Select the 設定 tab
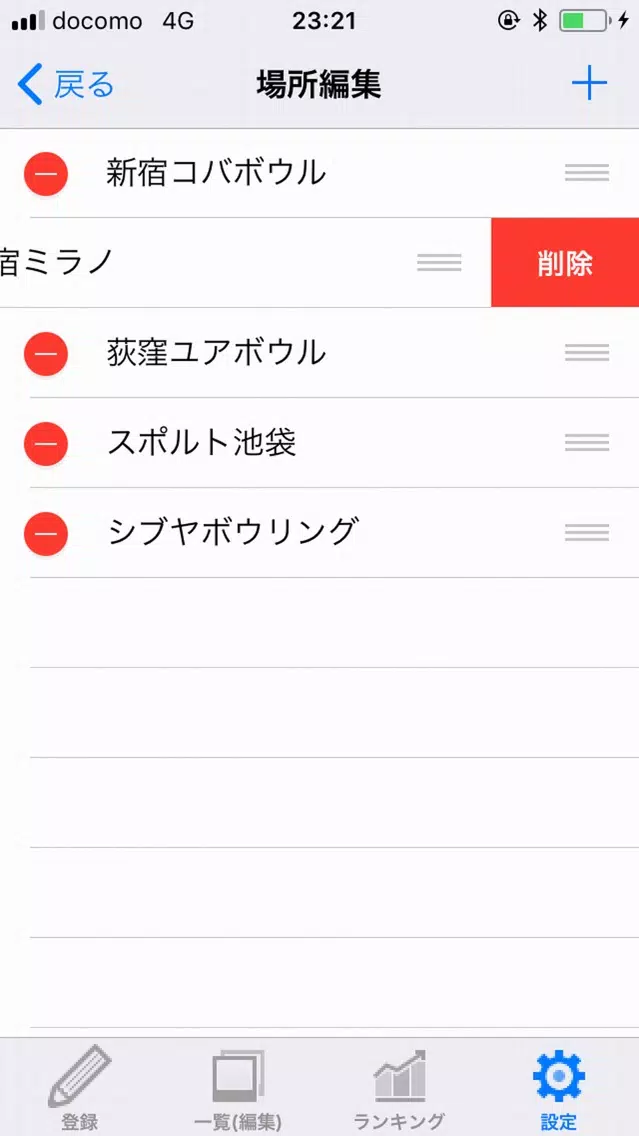This screenshot has height=1136, width=639. (559, 1087)
